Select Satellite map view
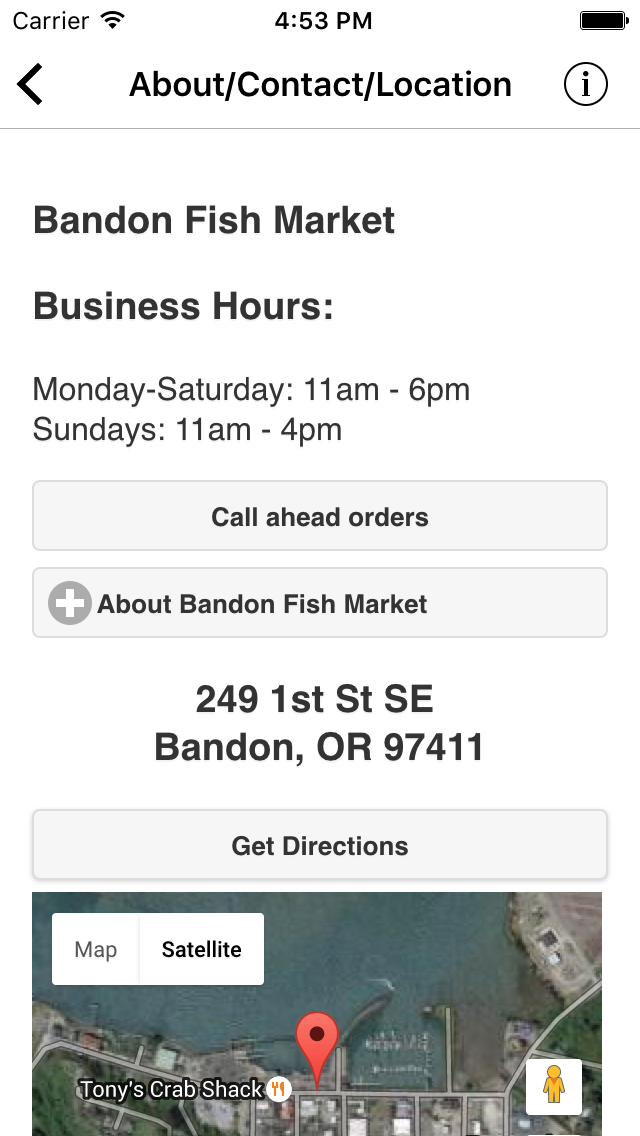Image resolution: width=640 pixels, height=1136 pixels. [201, 949]
